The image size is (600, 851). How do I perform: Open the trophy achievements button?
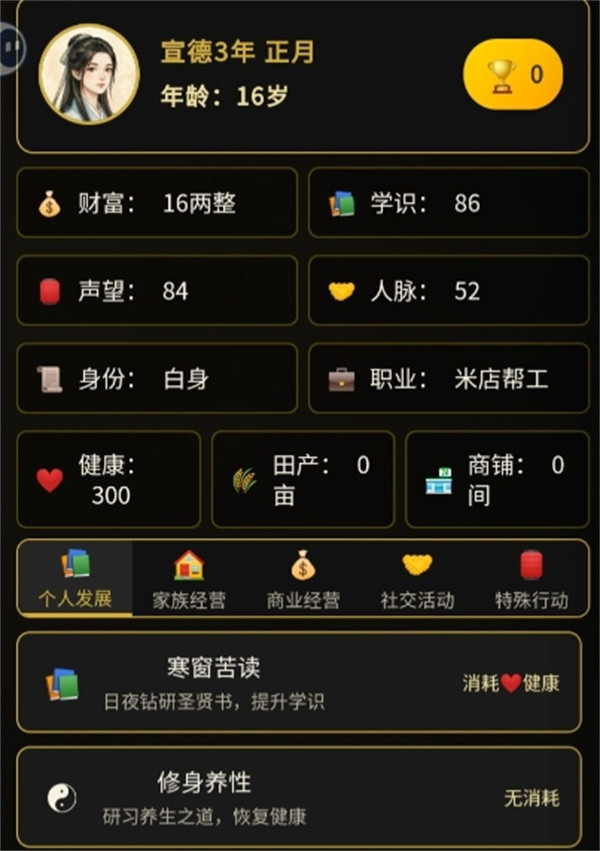(513, 74)
